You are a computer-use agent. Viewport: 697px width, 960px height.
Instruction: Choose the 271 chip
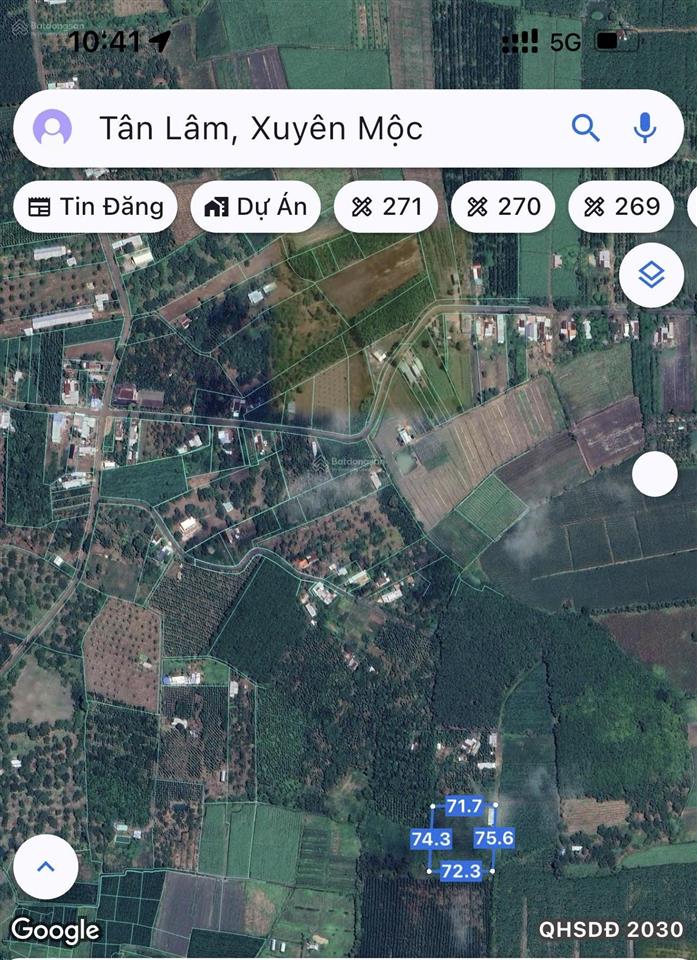(386, 207)
